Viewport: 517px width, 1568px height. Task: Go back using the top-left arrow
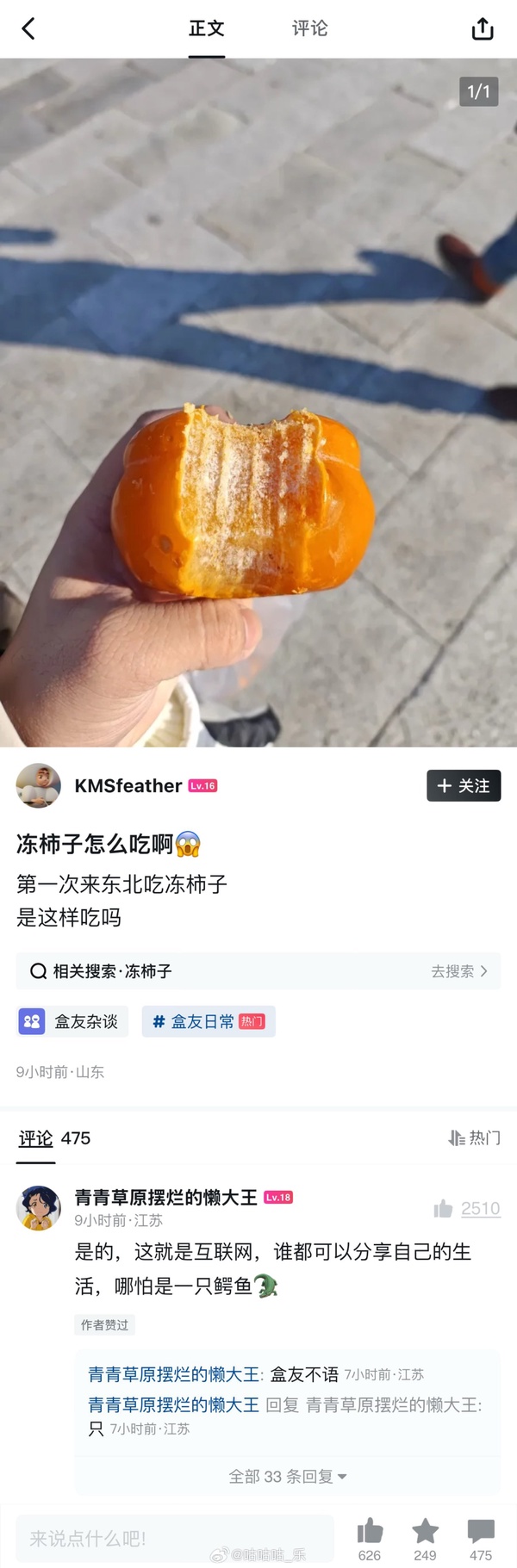point(28,29)
